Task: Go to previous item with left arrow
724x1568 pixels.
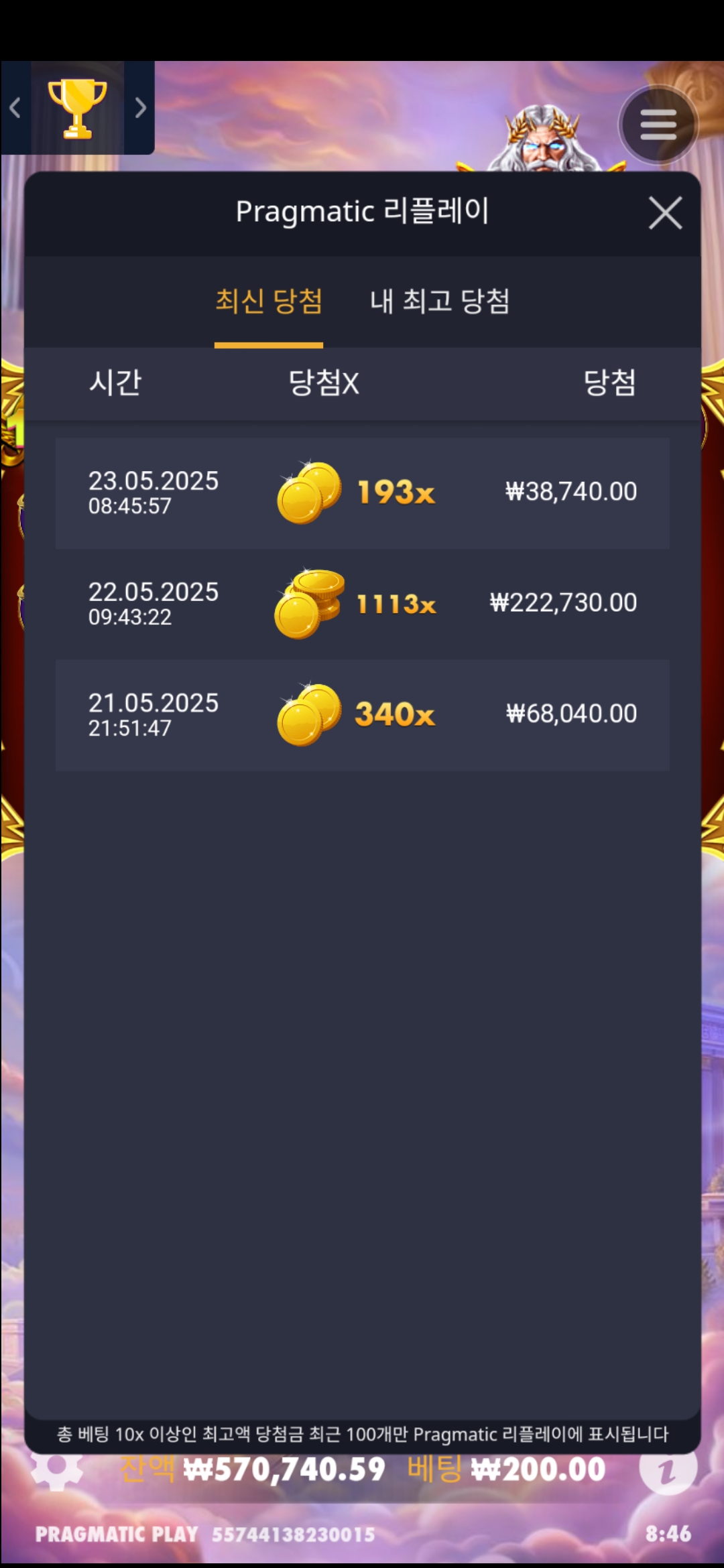Action: [x=15, y=108]
